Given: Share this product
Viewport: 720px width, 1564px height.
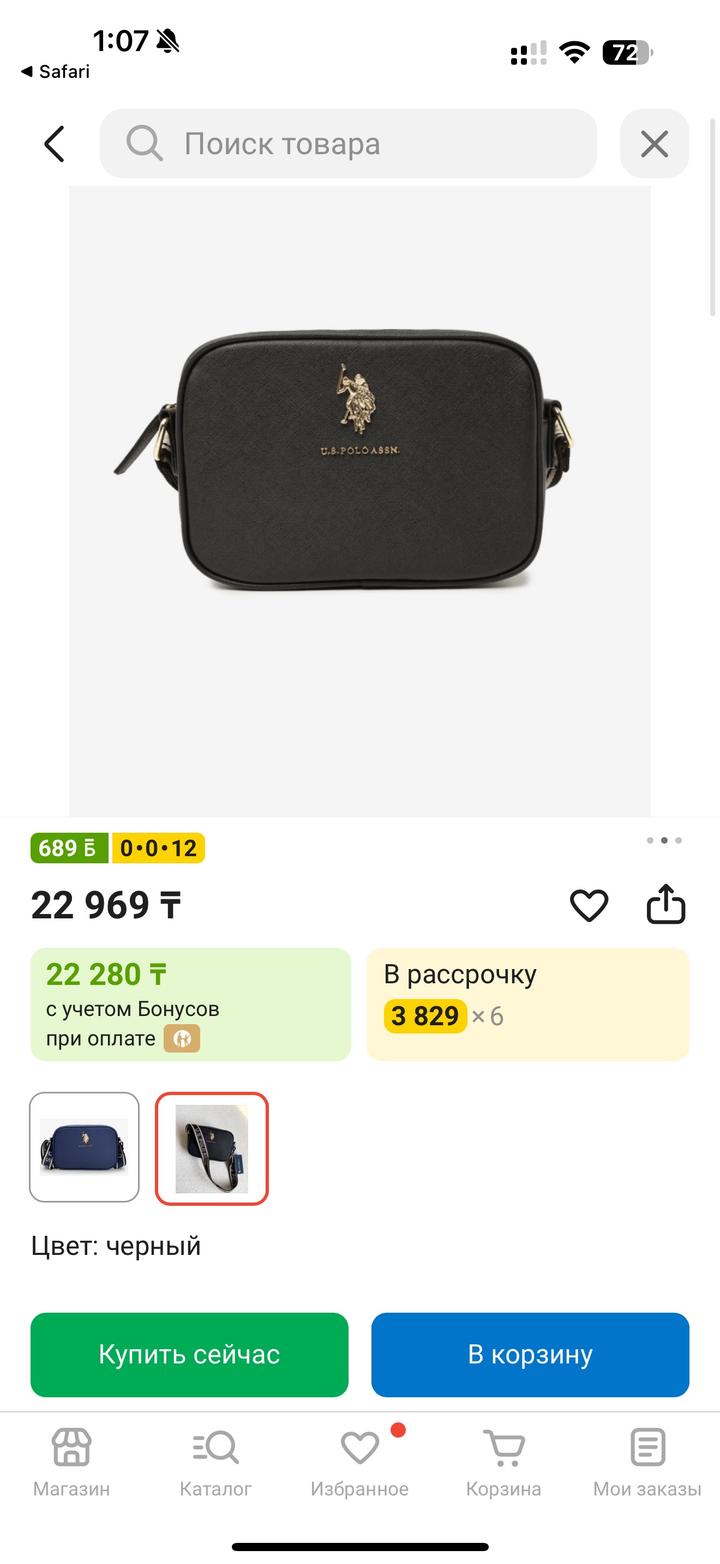Looking at the screenshot, I should point(666,906).
